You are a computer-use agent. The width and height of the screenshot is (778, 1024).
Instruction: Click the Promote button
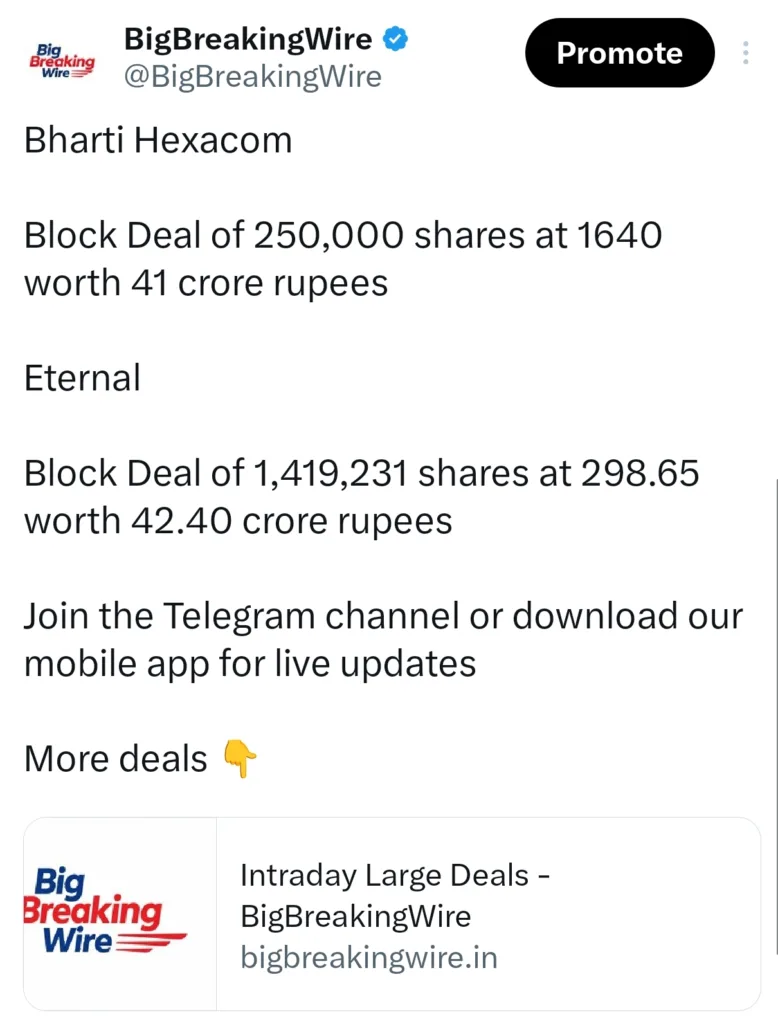[x=619, y=54]
